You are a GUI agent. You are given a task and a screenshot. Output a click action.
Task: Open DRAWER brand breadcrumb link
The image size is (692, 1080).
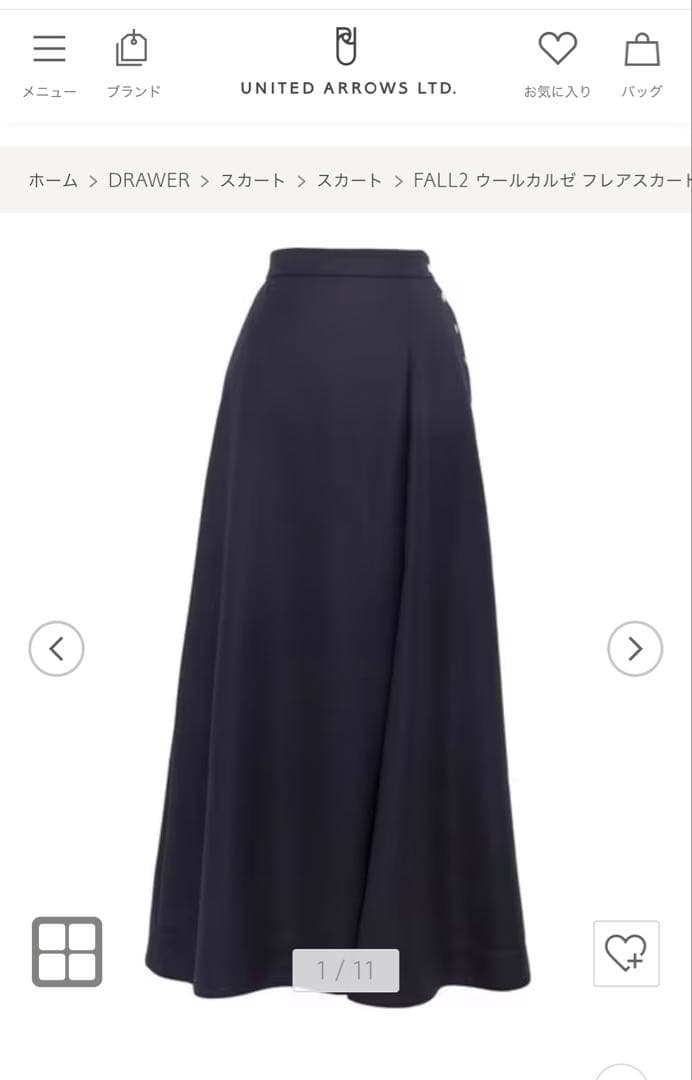(x=148, y=181)
